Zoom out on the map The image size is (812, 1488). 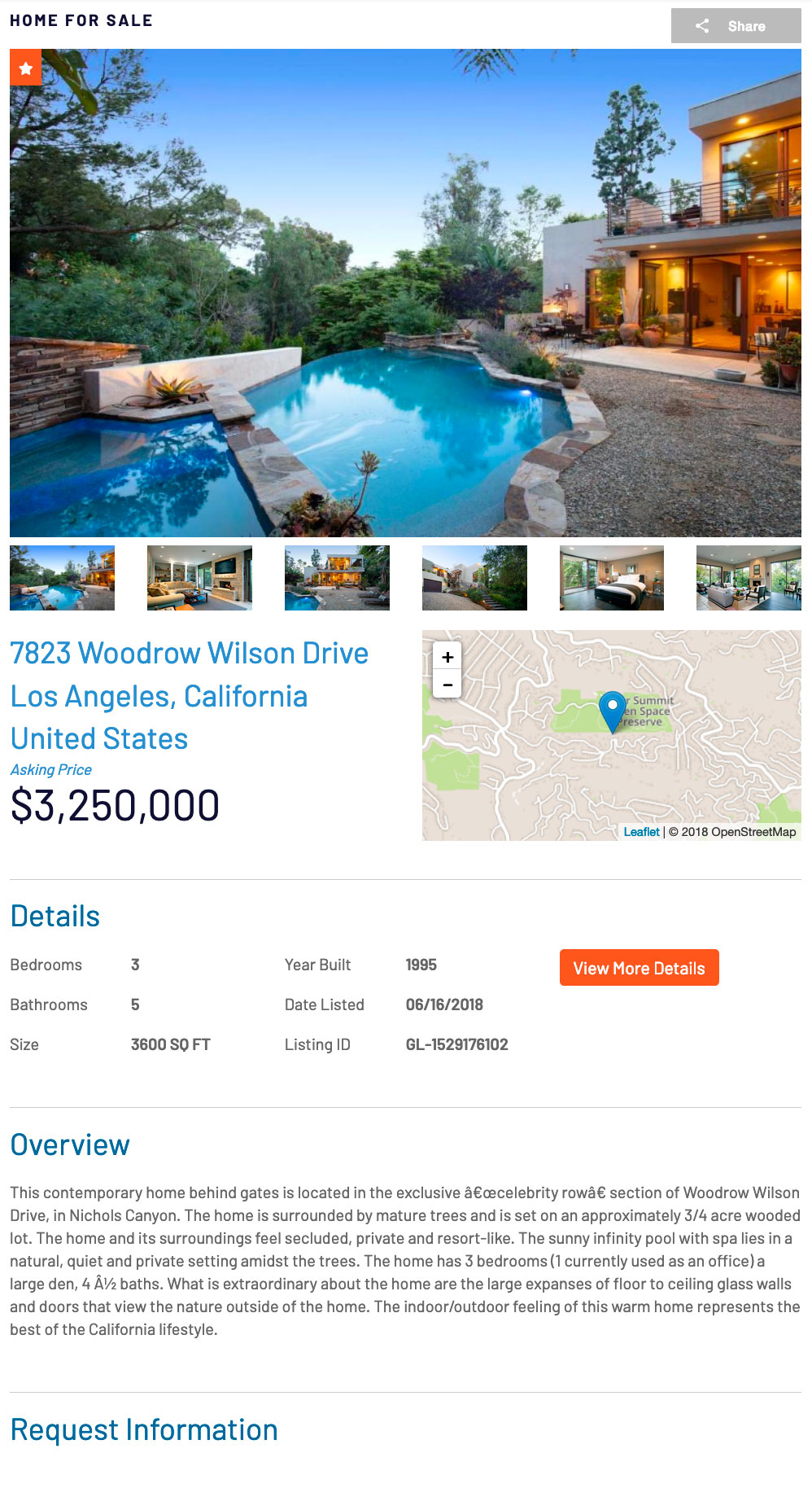447,685
